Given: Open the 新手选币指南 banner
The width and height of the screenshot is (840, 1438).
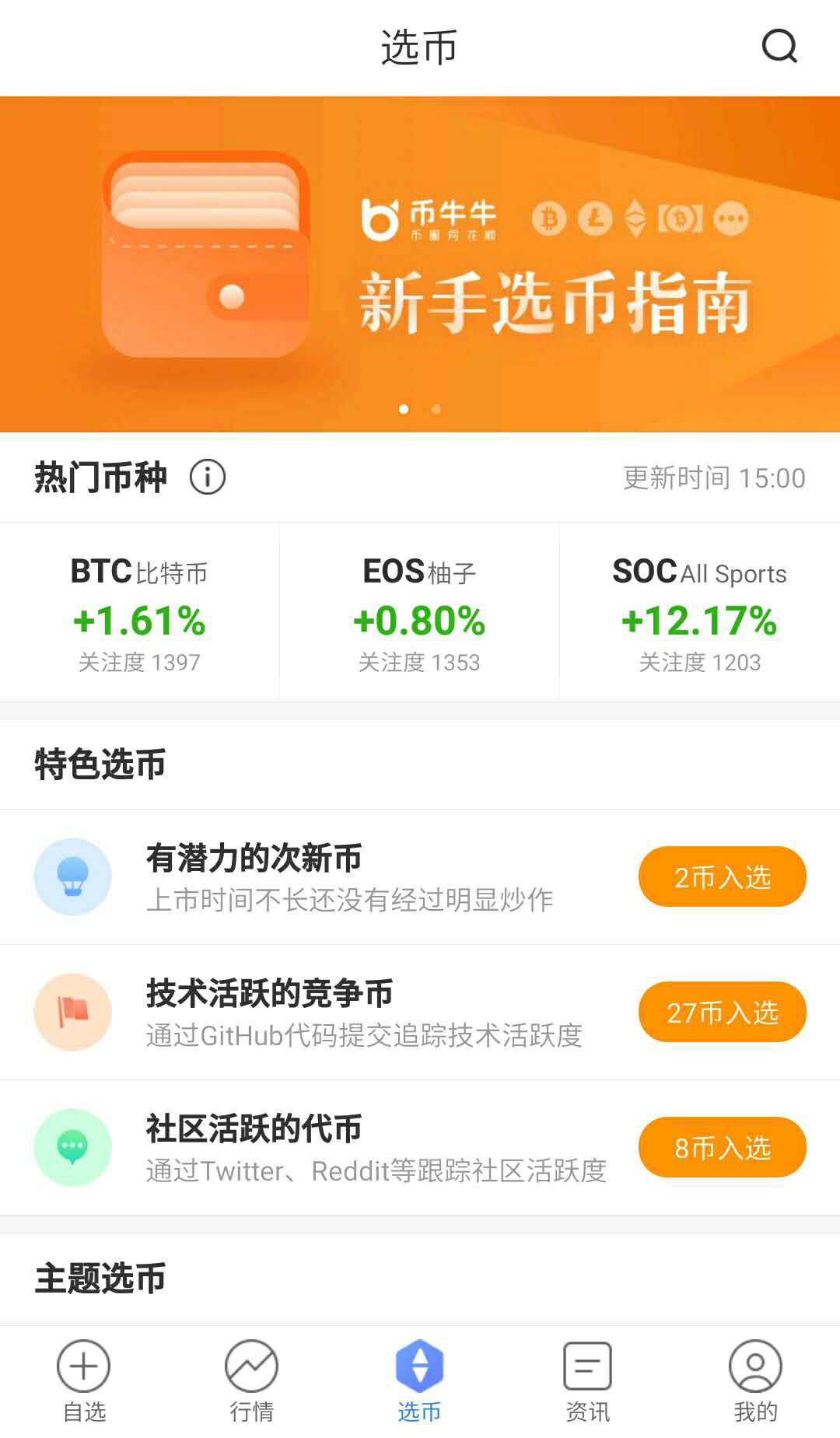Looking at the screenshot, I should (x=420, y=264).
